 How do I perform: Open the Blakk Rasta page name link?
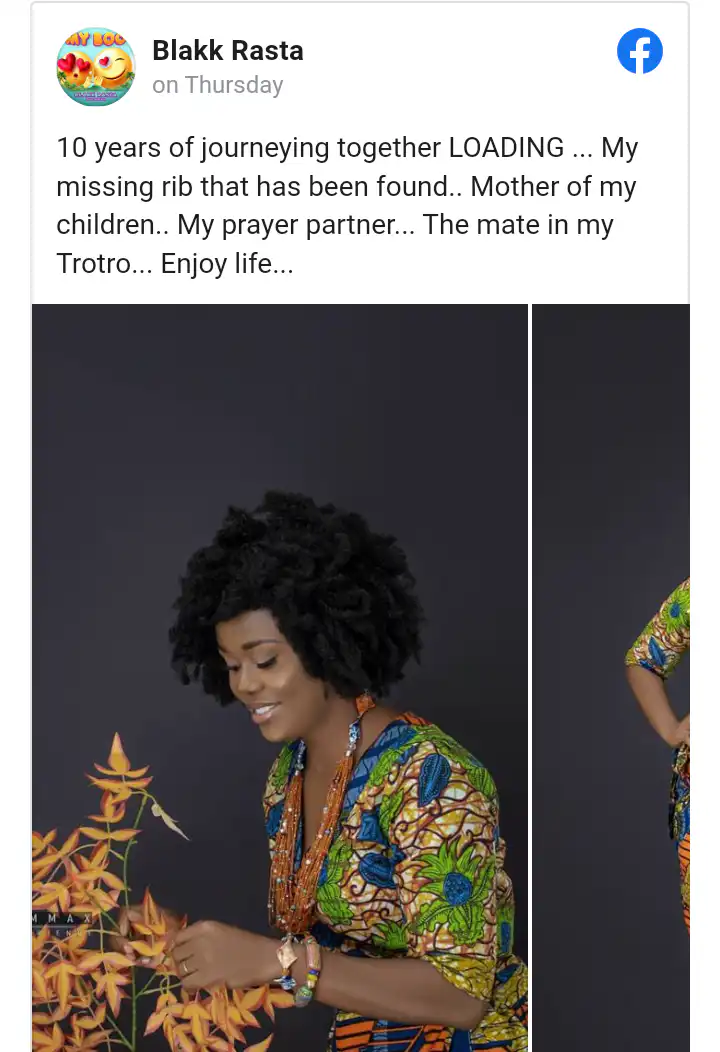227,51
